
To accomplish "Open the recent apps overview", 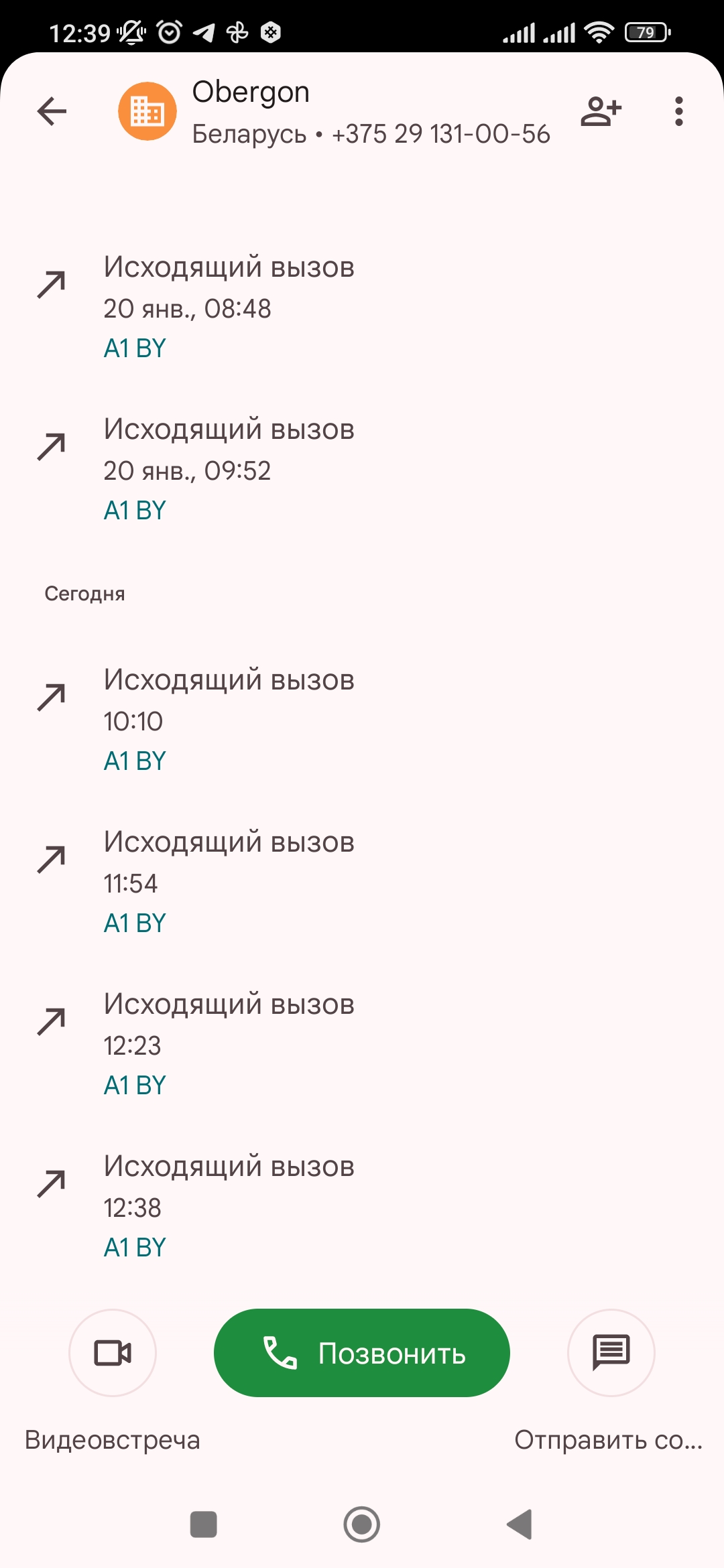I will coord(204,1524).
